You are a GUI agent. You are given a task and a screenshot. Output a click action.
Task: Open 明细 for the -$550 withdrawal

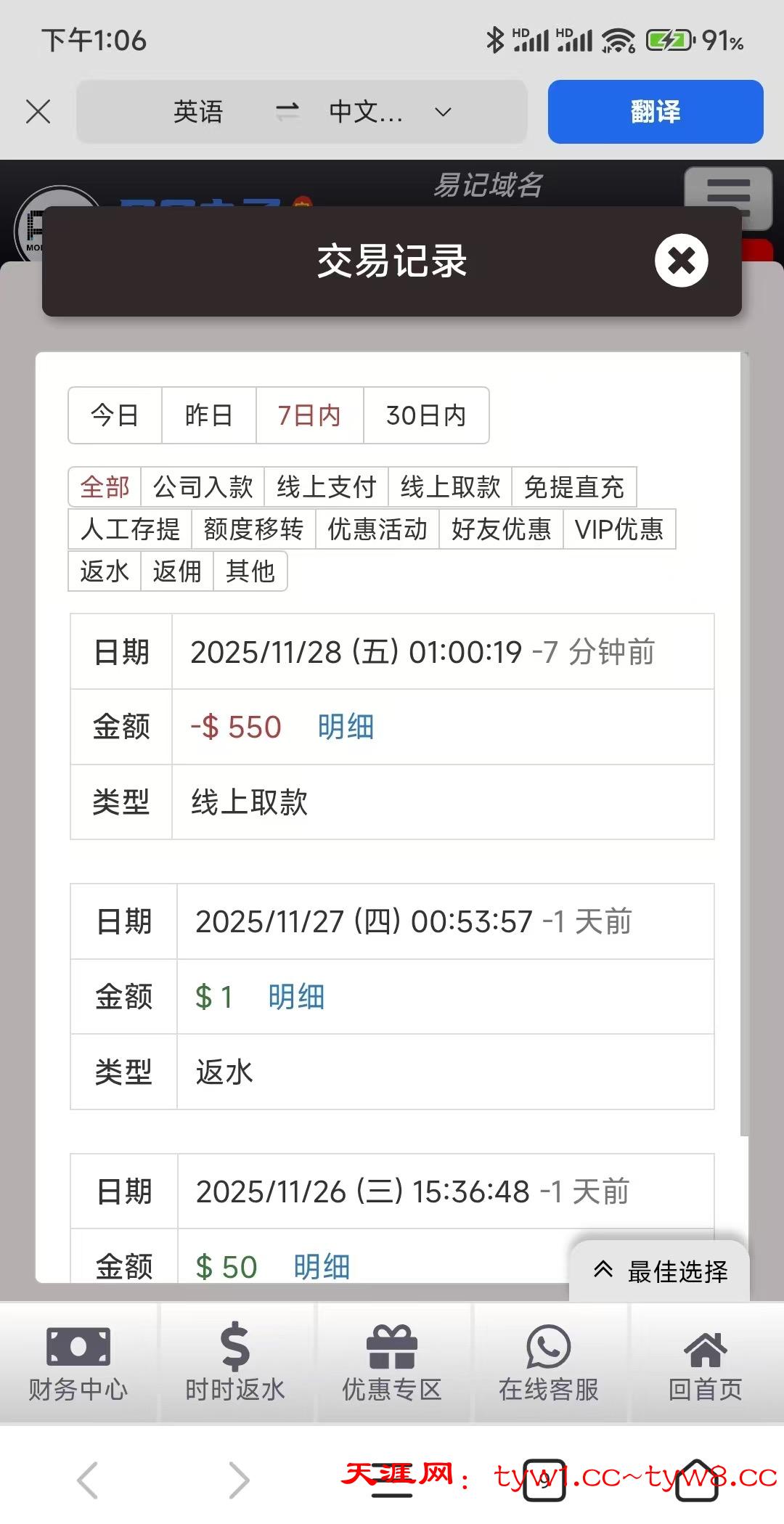coord(346,727)
